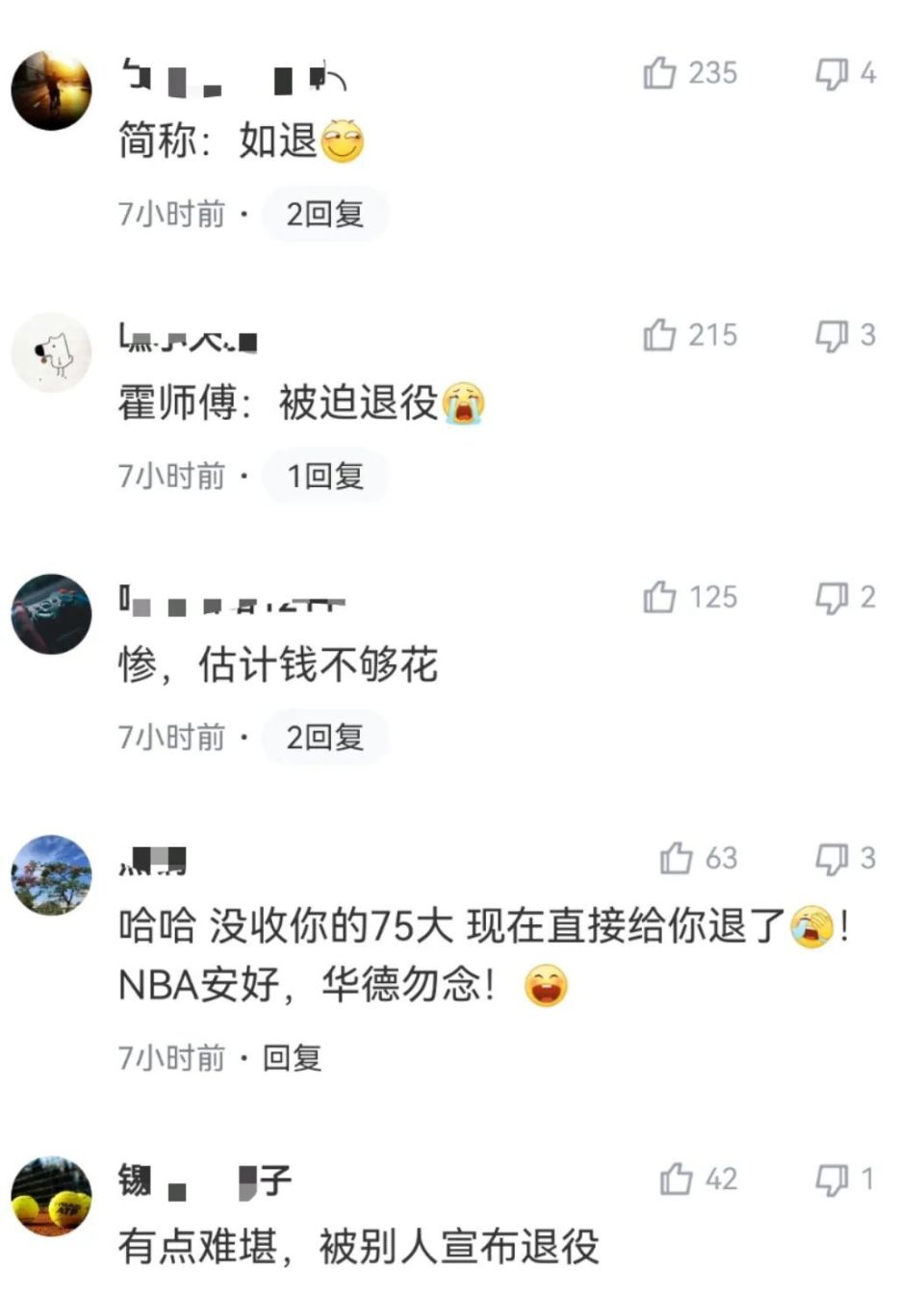The width and height of the screenshot is (924, 1295).
Task: Dislike the comment "惨，估计钱不够花"
Action: pos(832,597)
